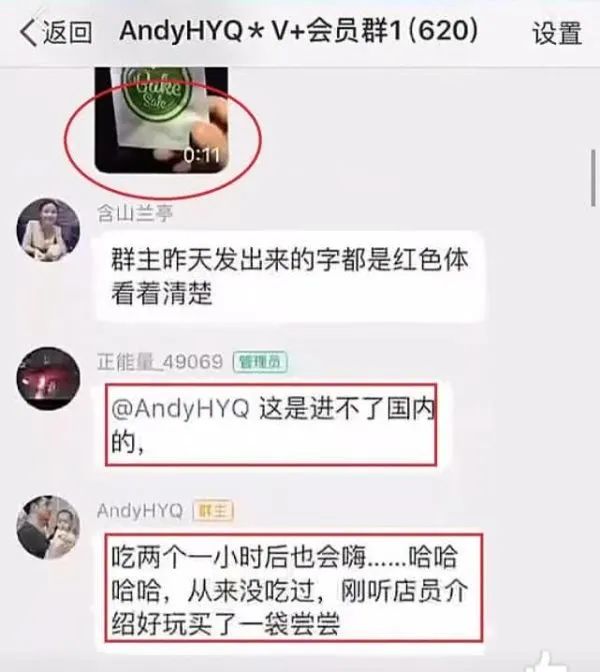This screenshot has width=600, height=672.
Task: Open 正能量_49069's profile avatar
Action: (x=48, y=380)
